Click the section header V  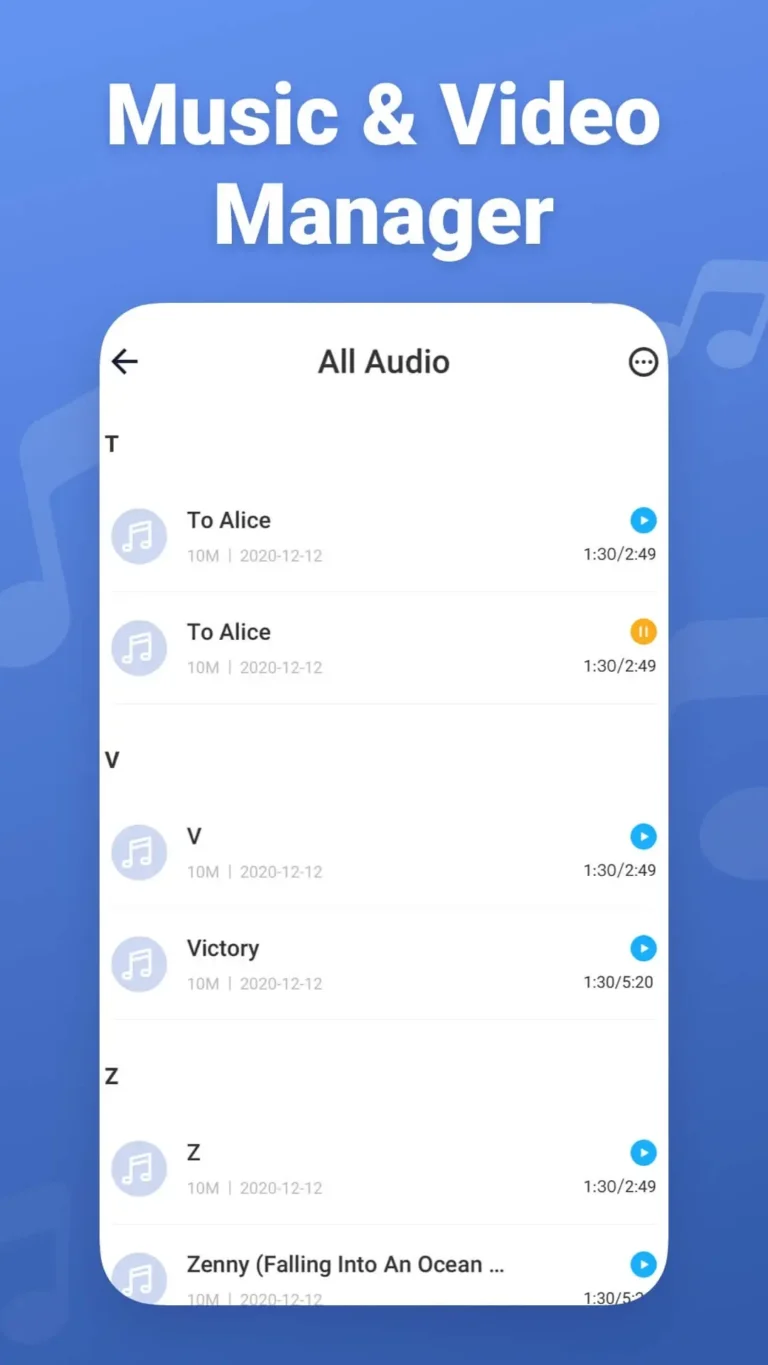coord(112,759)
